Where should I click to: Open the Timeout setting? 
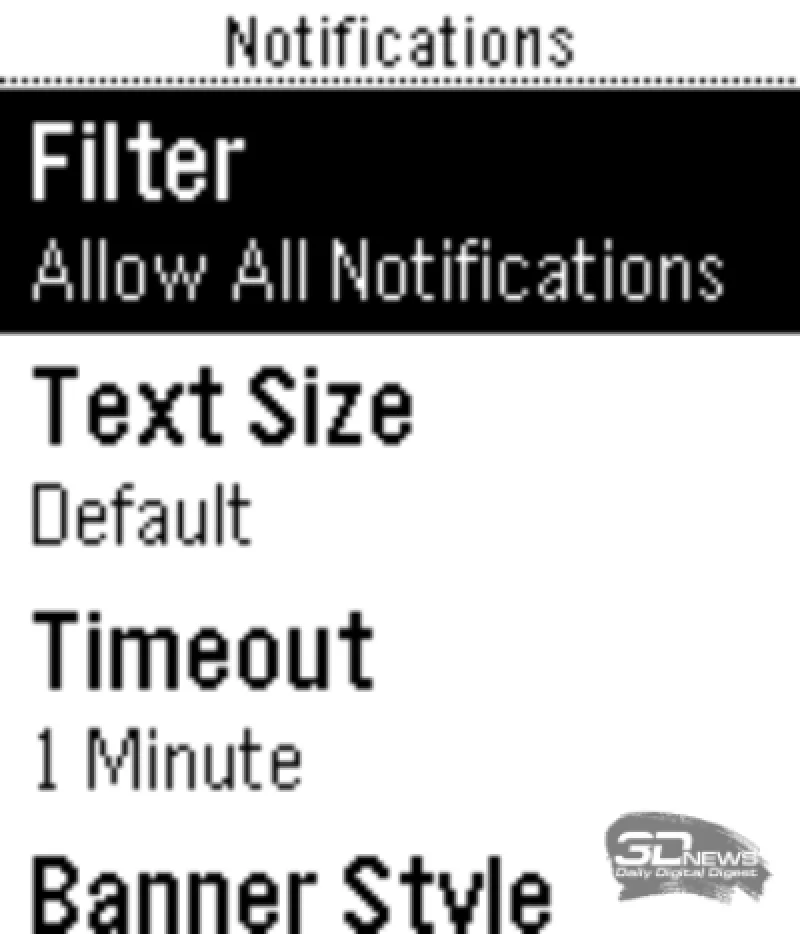[x=400, y=695]
